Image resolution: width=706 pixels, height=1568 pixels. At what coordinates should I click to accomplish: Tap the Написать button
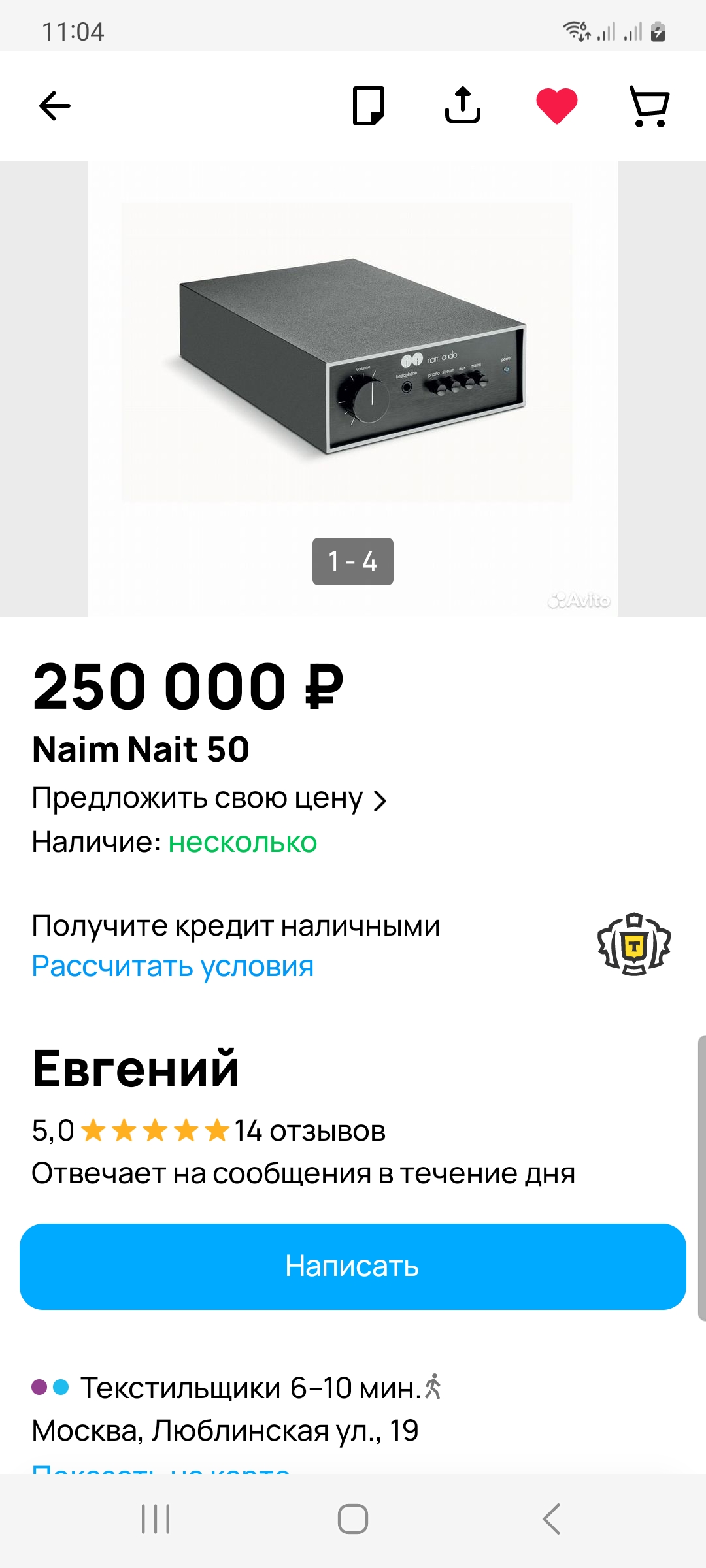pyautogui.click(x=353, y=1266)
